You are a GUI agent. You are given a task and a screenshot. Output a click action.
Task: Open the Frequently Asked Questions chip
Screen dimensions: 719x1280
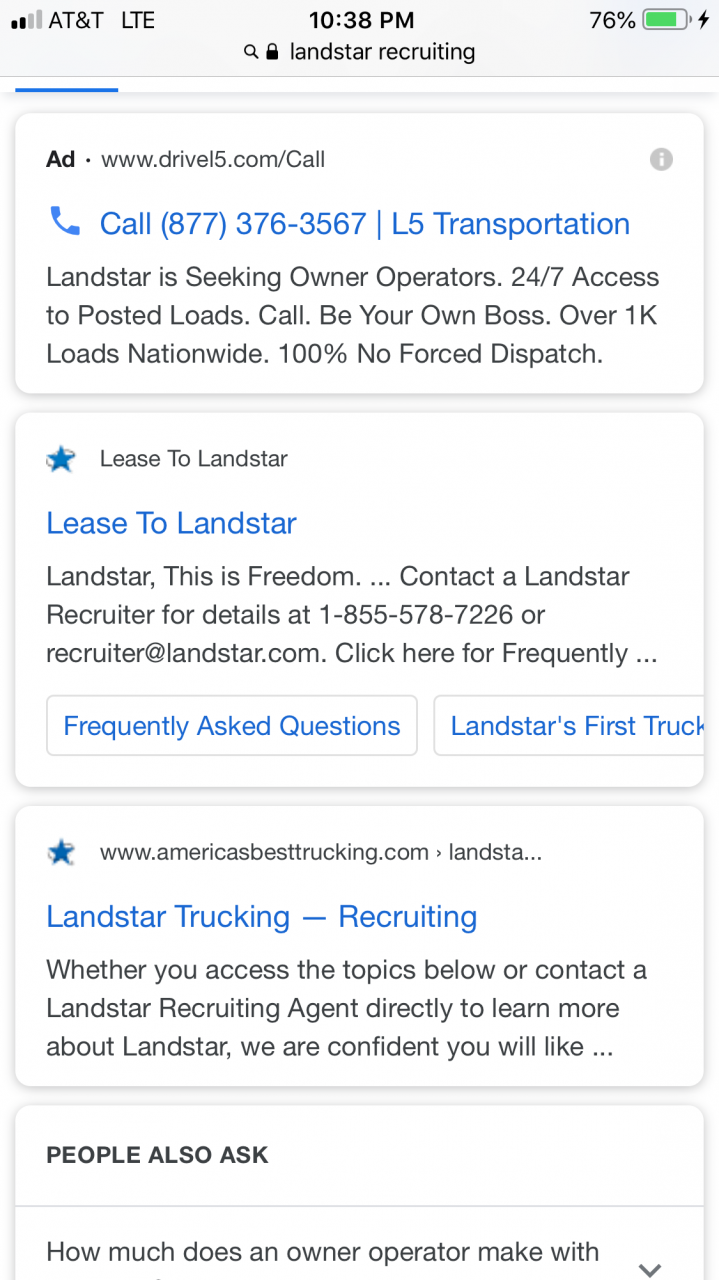click(x=232, y=726)
